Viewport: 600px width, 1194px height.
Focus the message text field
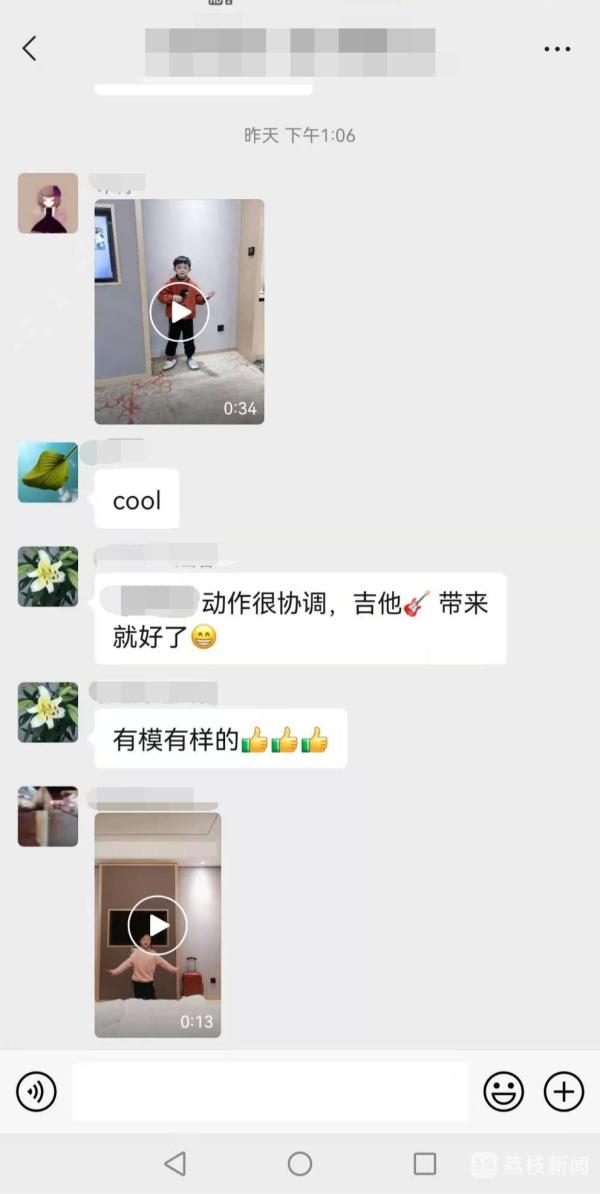(x=269, y=1091)
